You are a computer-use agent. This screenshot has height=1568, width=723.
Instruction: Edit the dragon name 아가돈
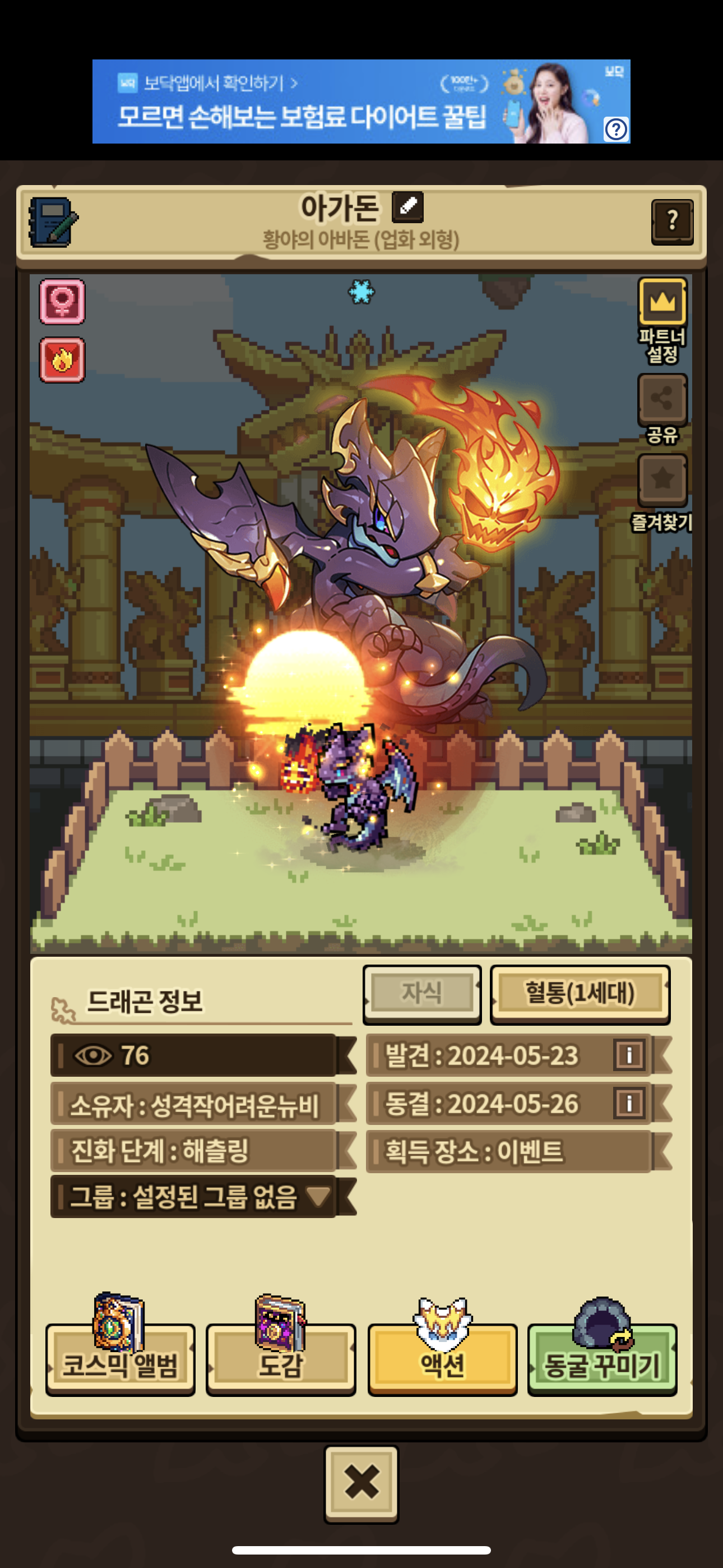click(408, 207)
